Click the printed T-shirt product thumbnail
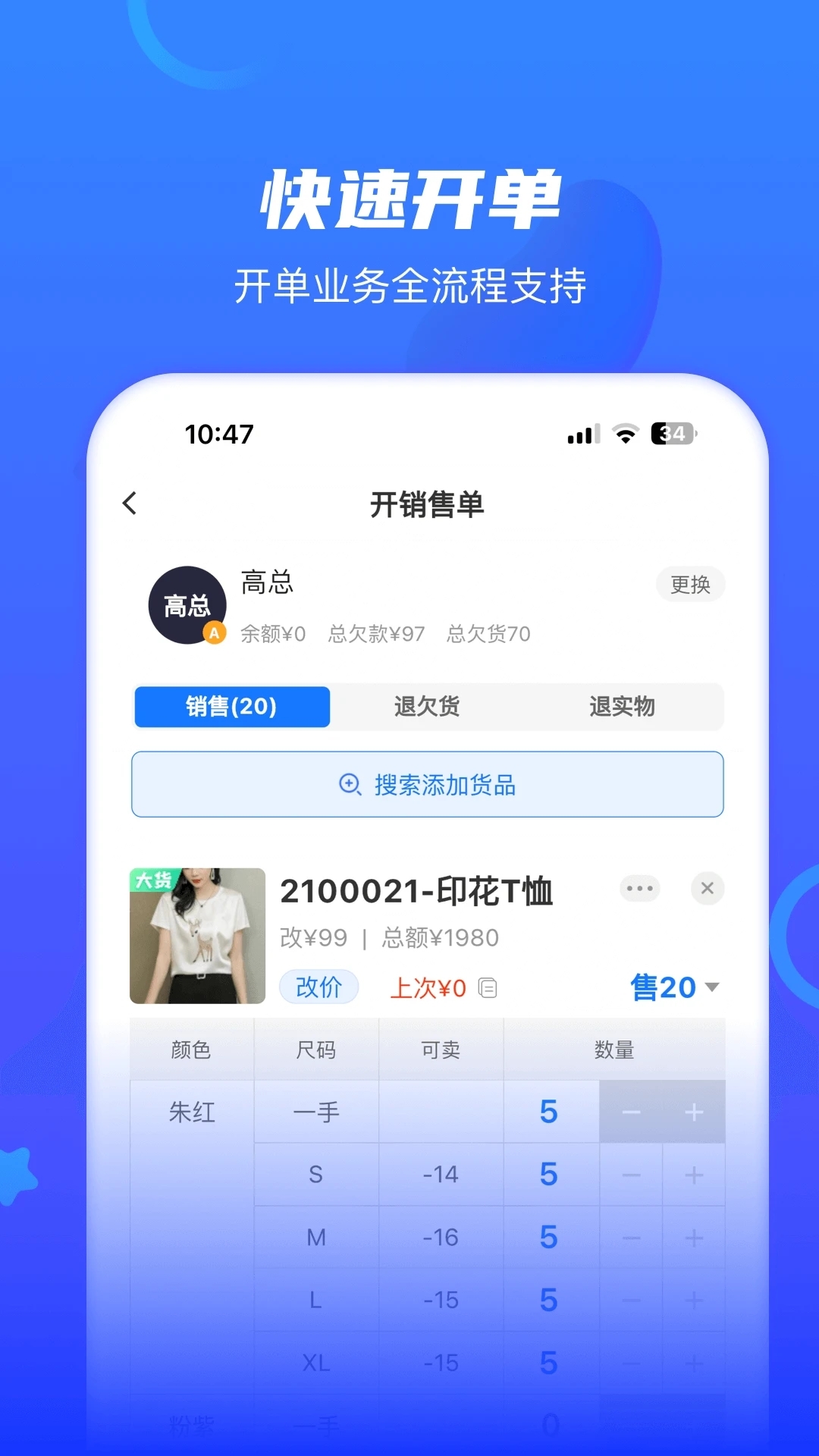This screenshot has height=1456, width=819. point(197,937)
